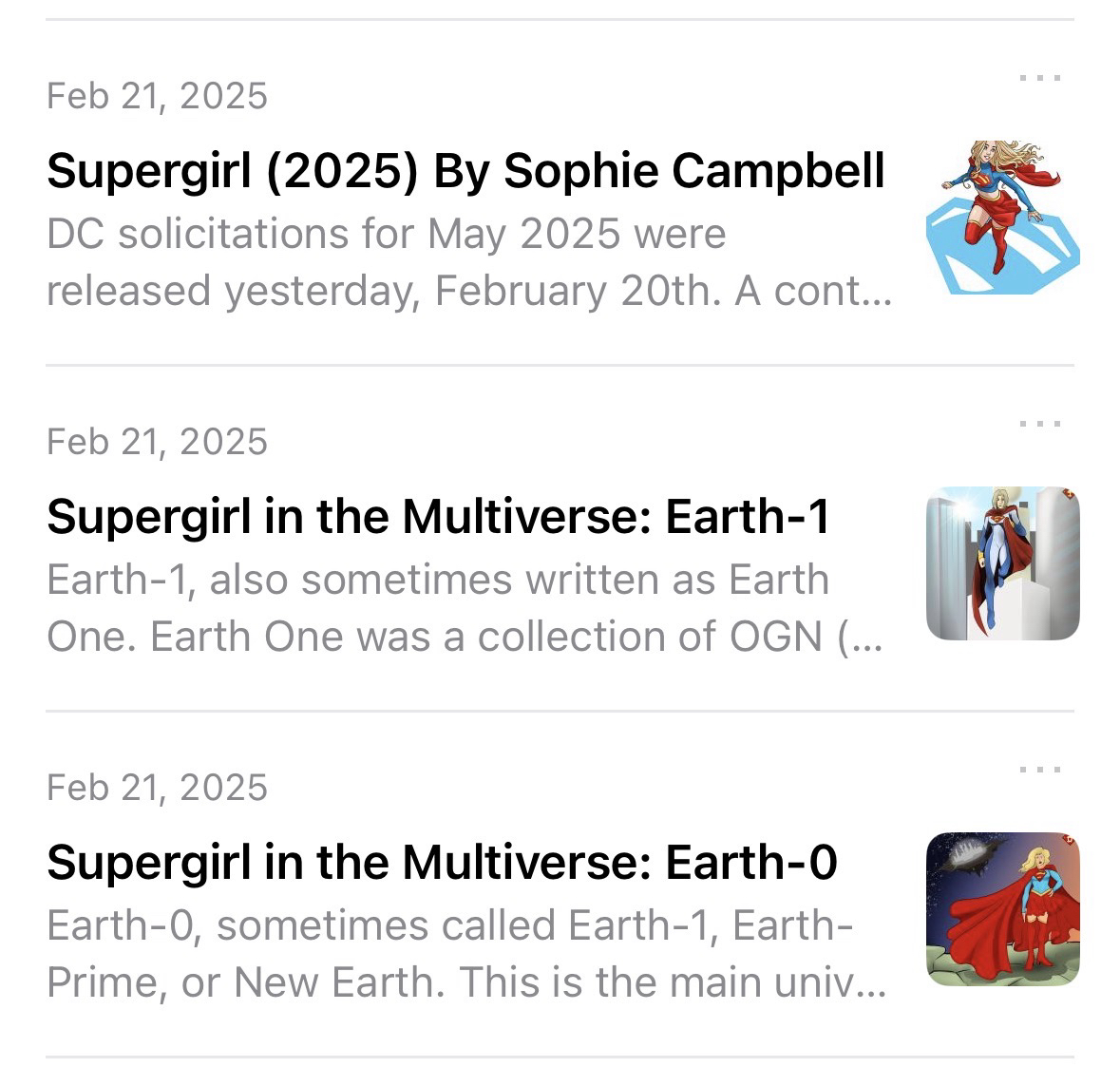
Task: Open the Supergirl (2025) By Sophie Campbell post
Action: pos(465,171)
